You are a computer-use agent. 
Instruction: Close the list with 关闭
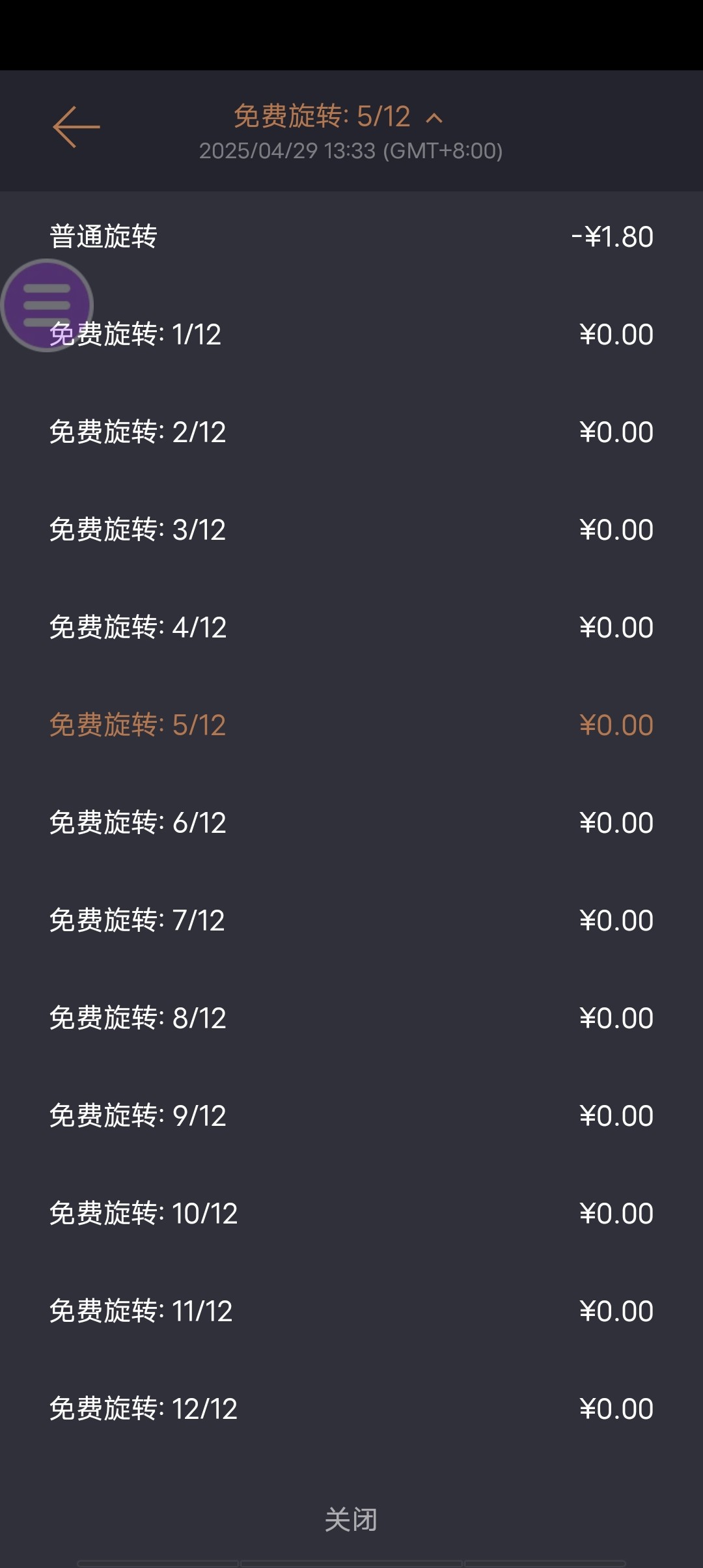point(351,1520)
